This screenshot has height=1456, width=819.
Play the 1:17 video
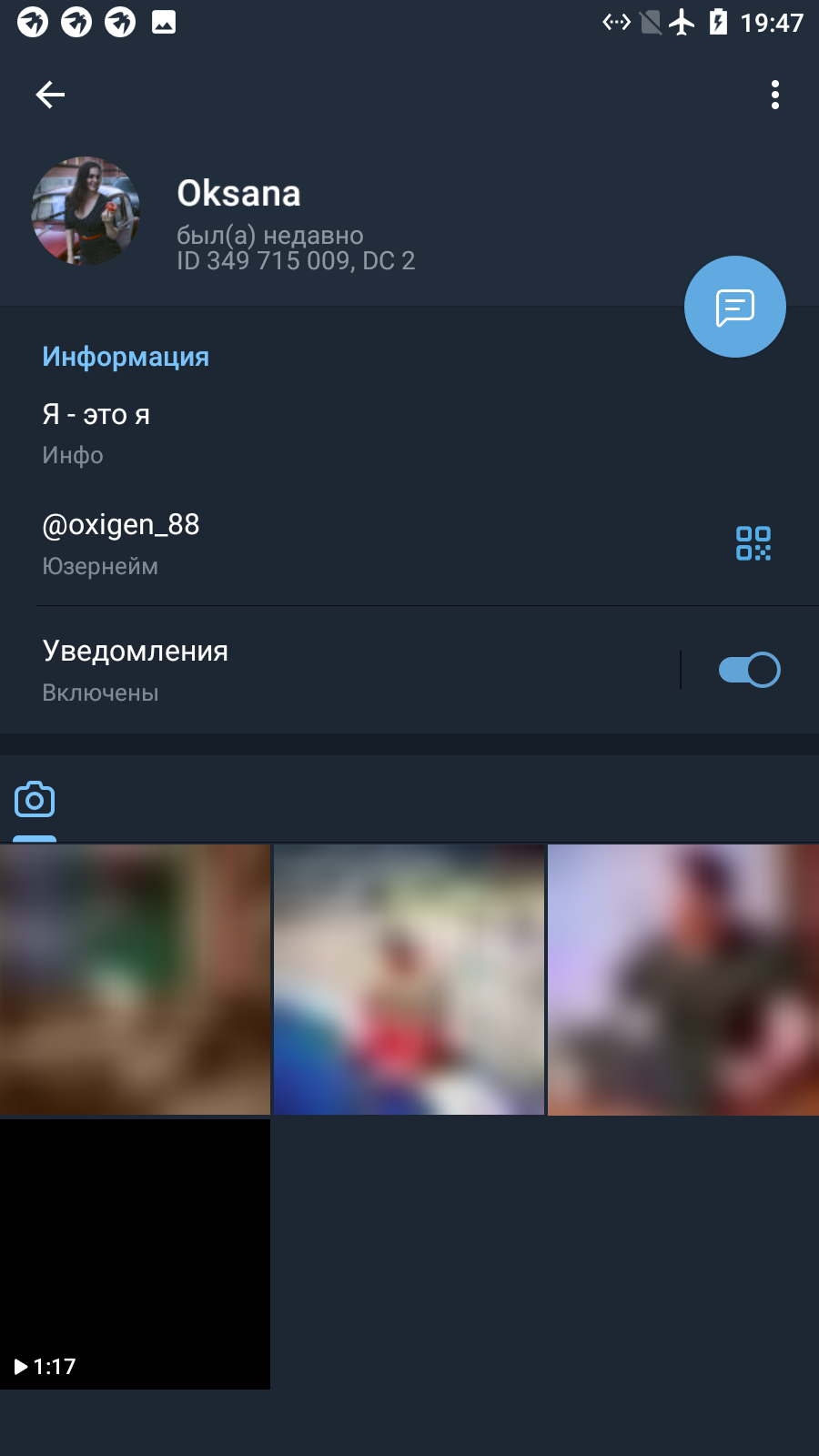[x=135, y=1254]
